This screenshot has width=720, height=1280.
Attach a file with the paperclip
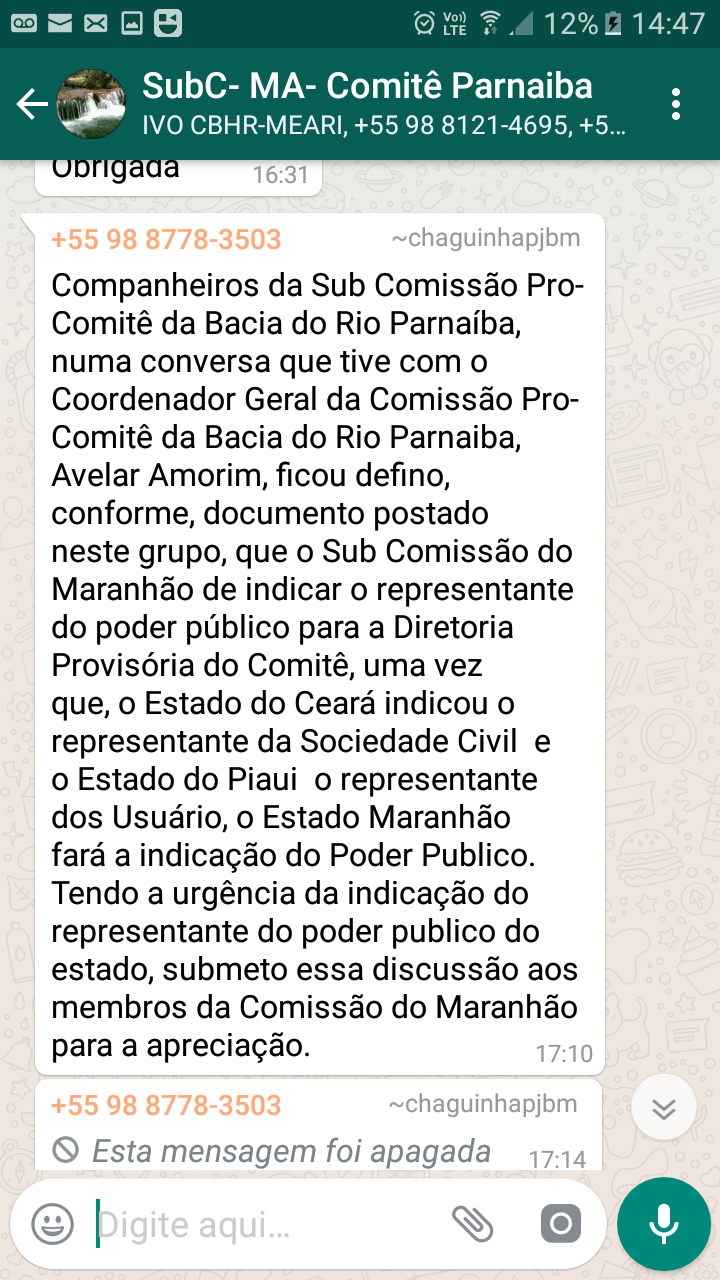click(472, 1223)
